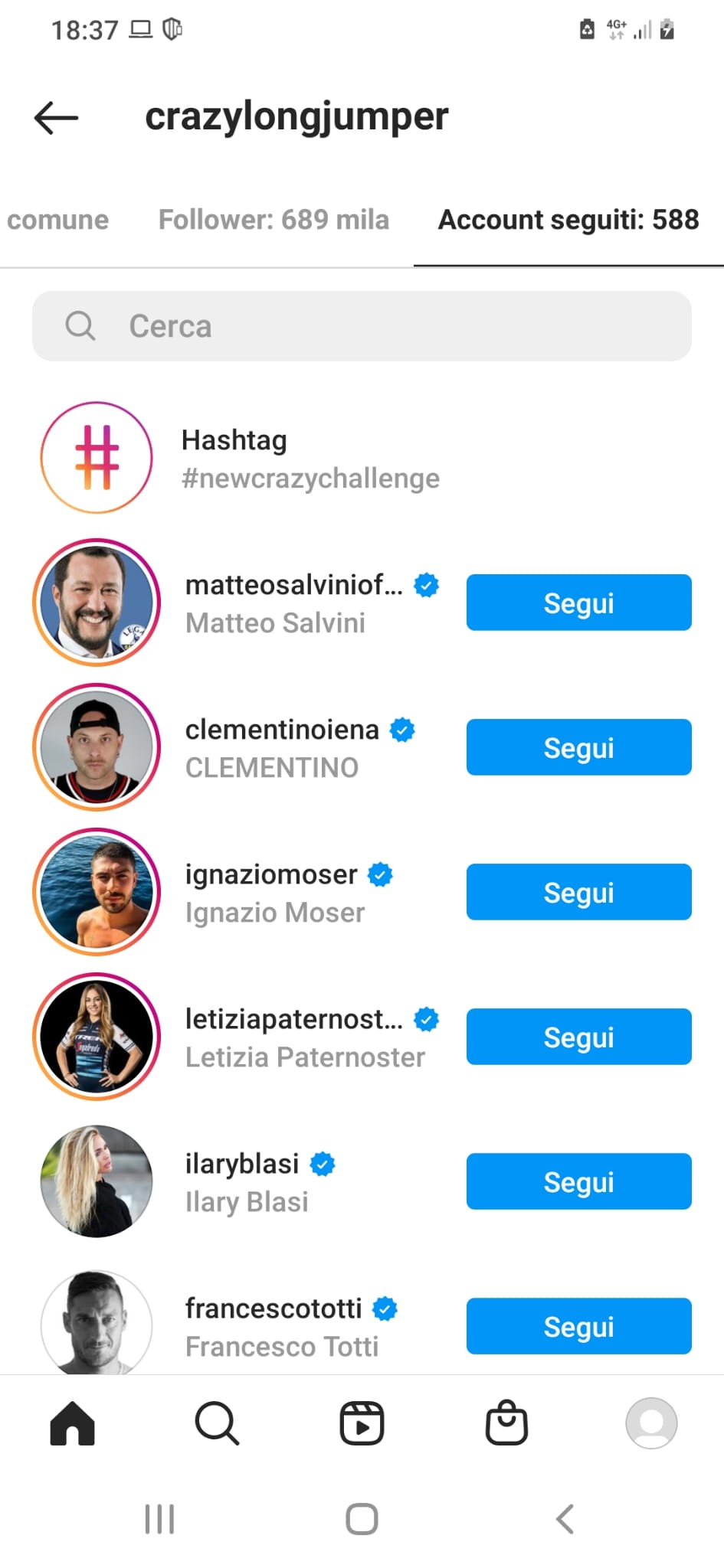This screenshot has height=1568, width=724.
Task: Open clementinoiena's profile
Action: click(x=282, y=731)
